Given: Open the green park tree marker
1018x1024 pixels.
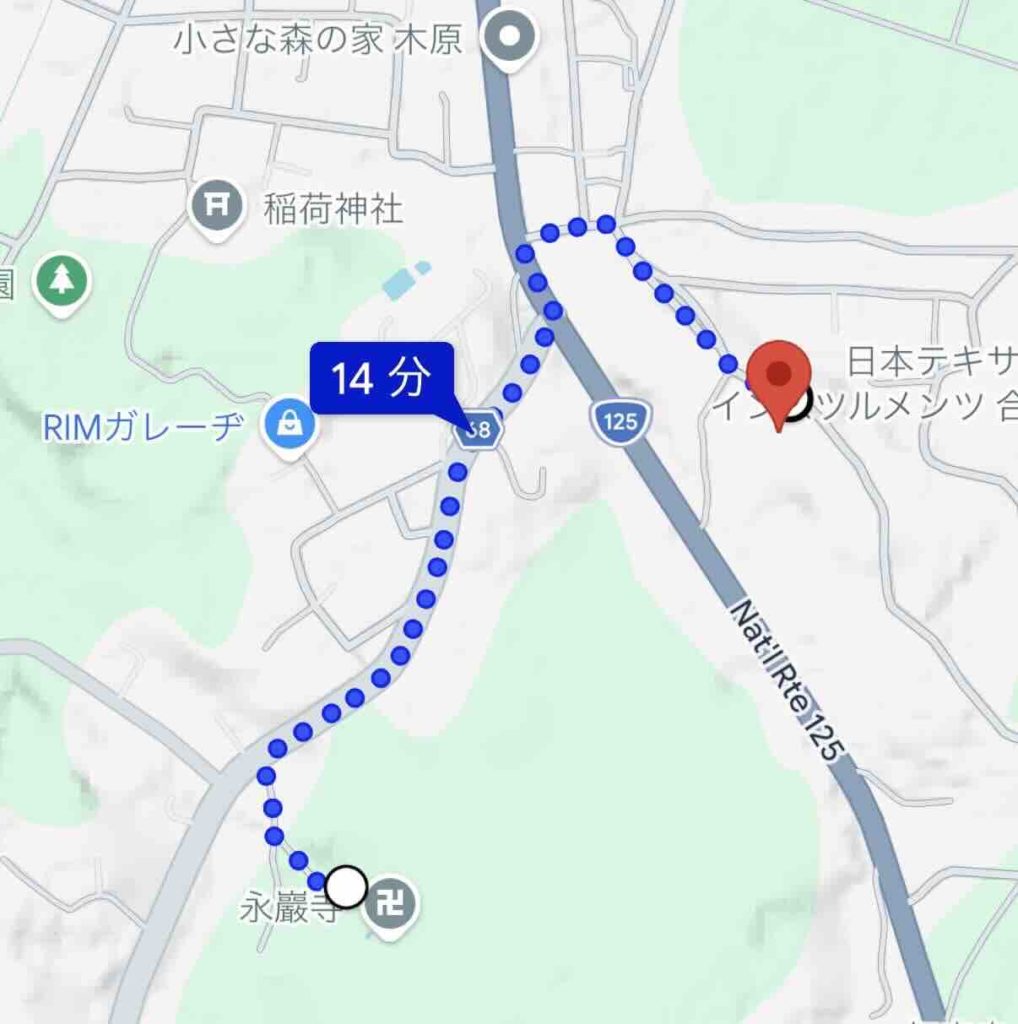Looking at the screenshot, I should point(63,280).
